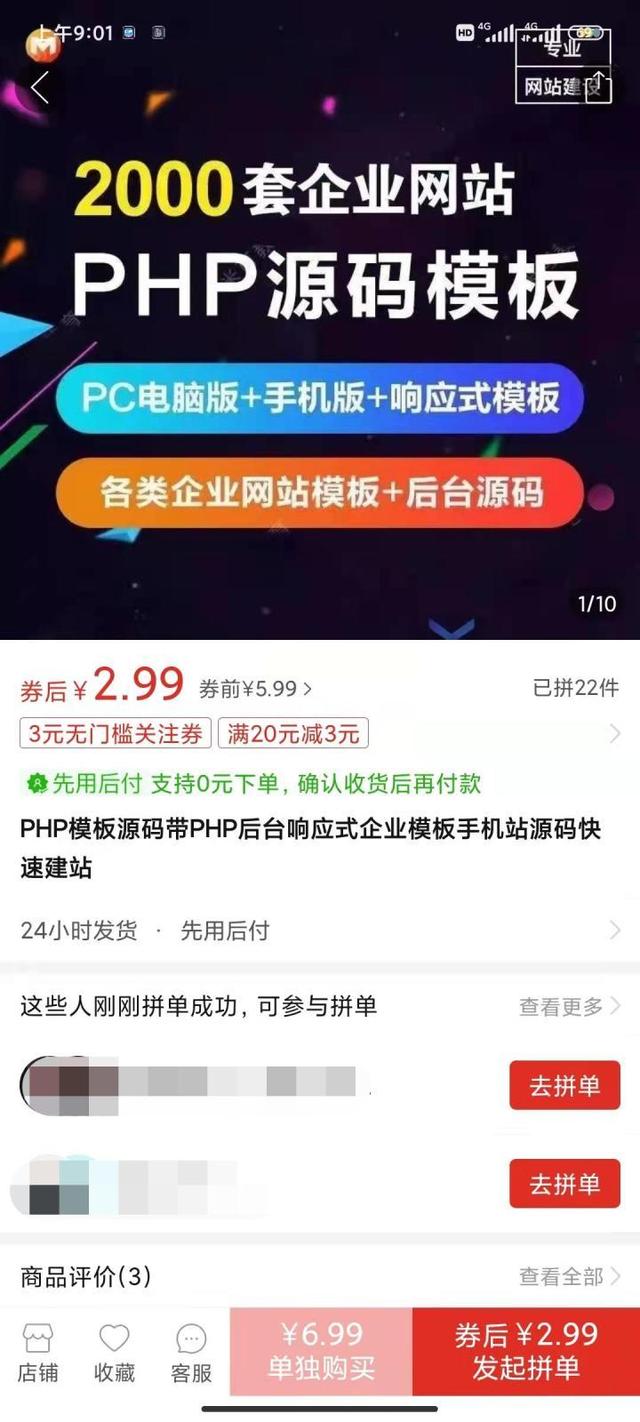Buy alone for ¥6.99 with 单独购买
The width and height of the screenshot is (640, 1422).
click(x=321, y=1352)
